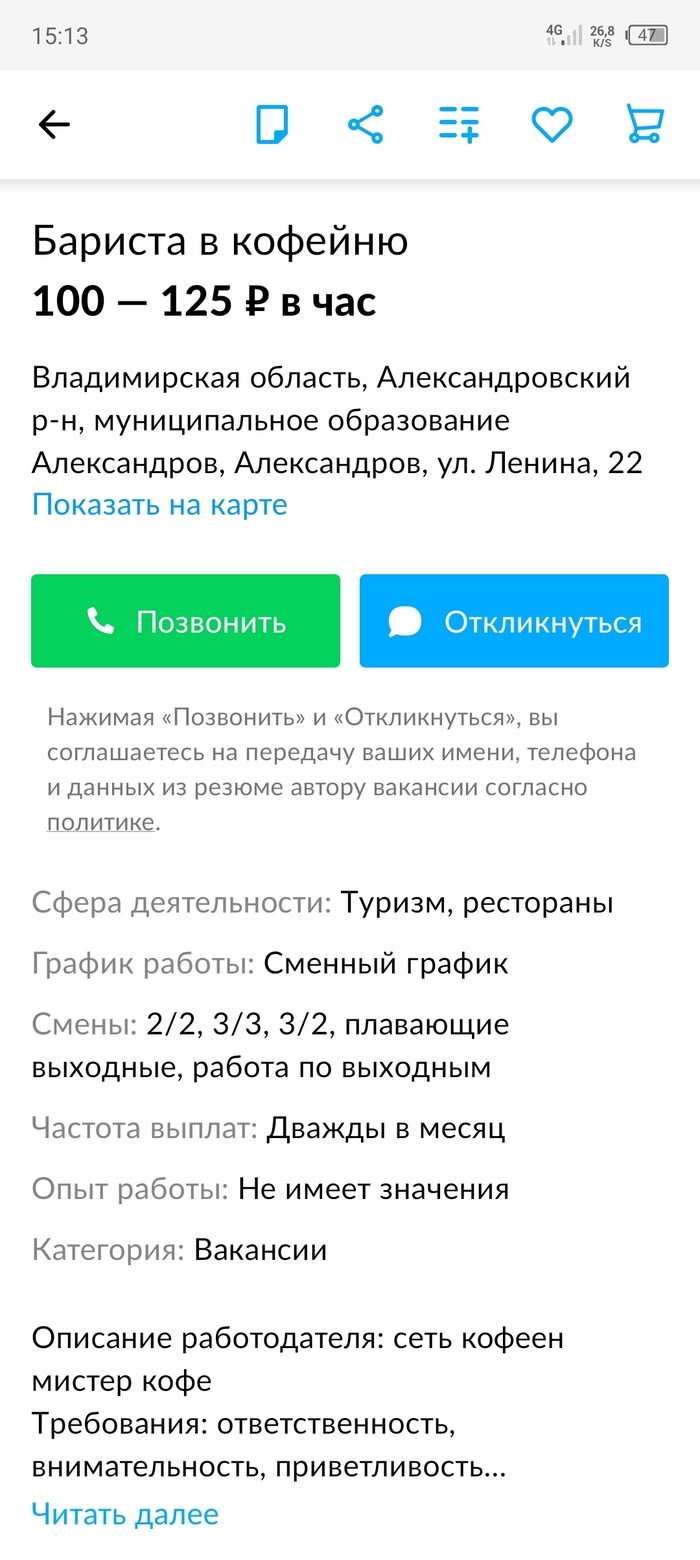Respond via Откликнуться button
This screenshot has width=700, height=1560.
514,621
